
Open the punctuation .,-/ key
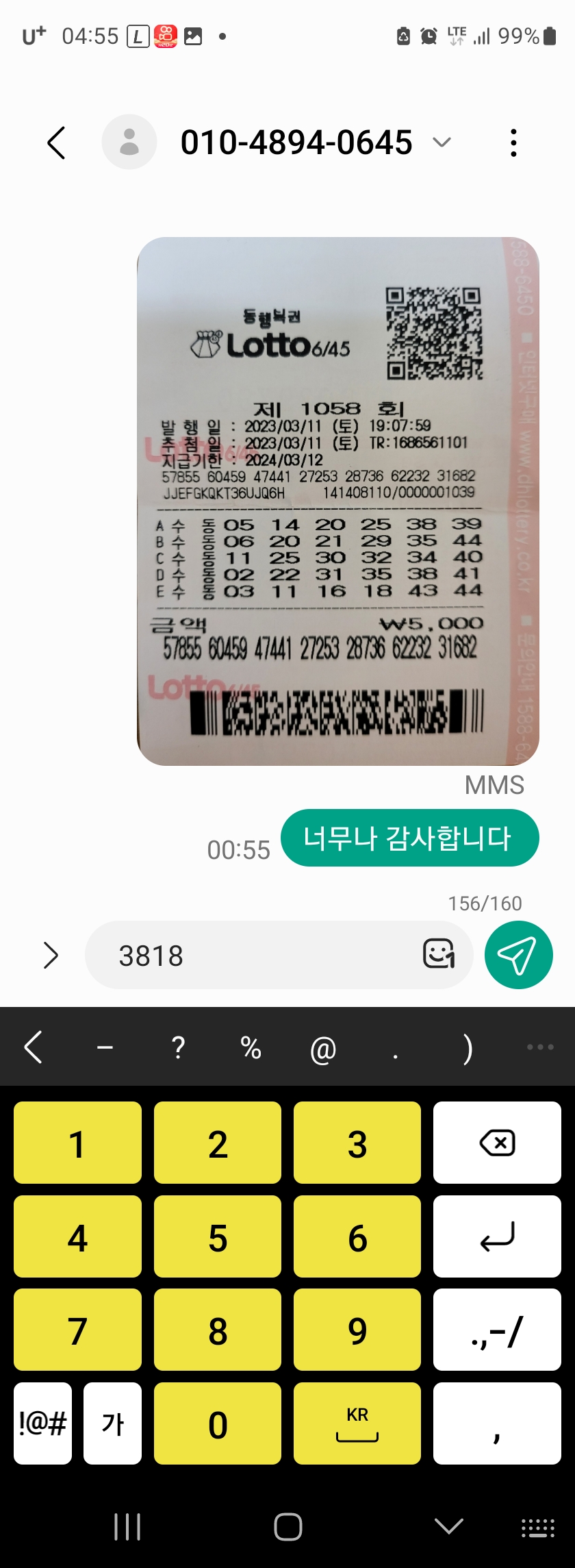point(497,1330)
